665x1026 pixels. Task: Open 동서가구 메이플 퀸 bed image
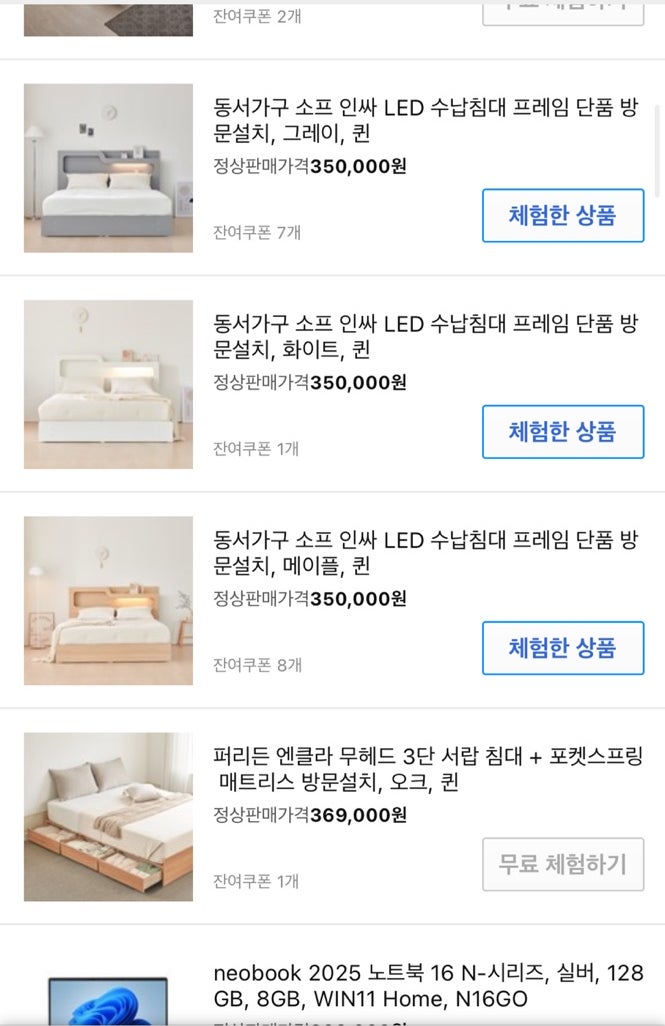point(108,601)
